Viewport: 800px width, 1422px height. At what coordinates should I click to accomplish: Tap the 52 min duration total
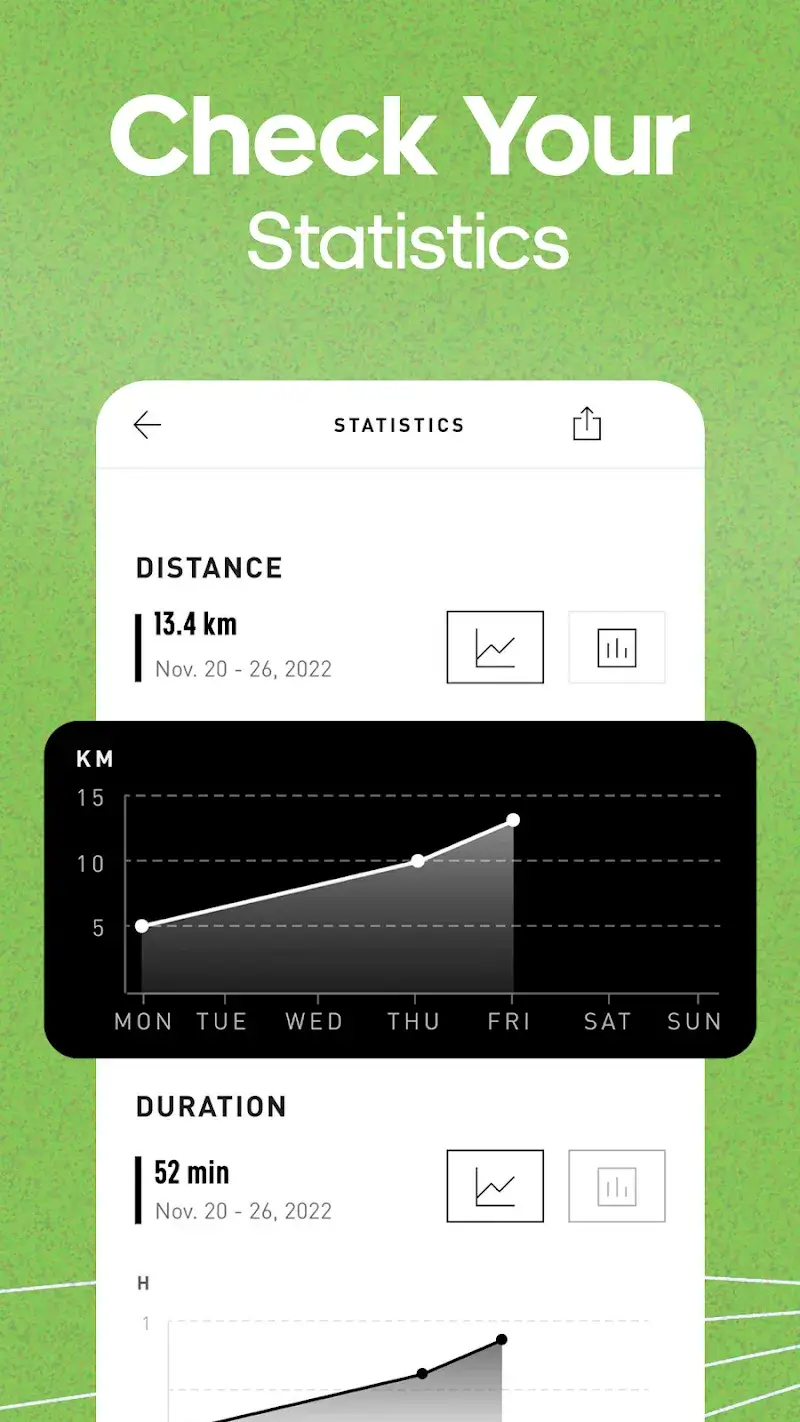190,1171
